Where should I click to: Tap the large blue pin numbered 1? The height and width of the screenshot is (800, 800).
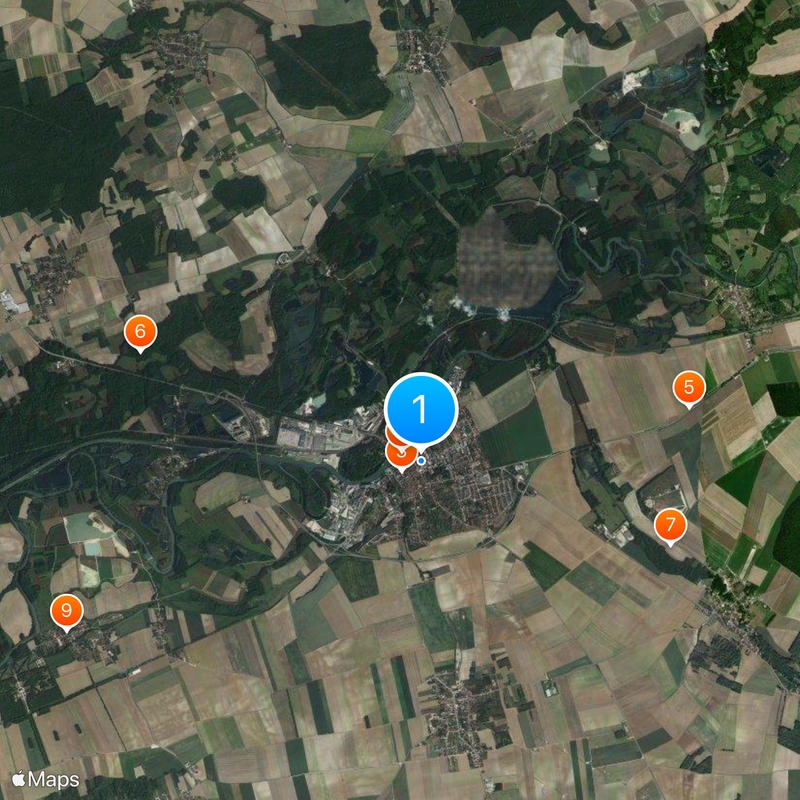click(x=421, y=408)
